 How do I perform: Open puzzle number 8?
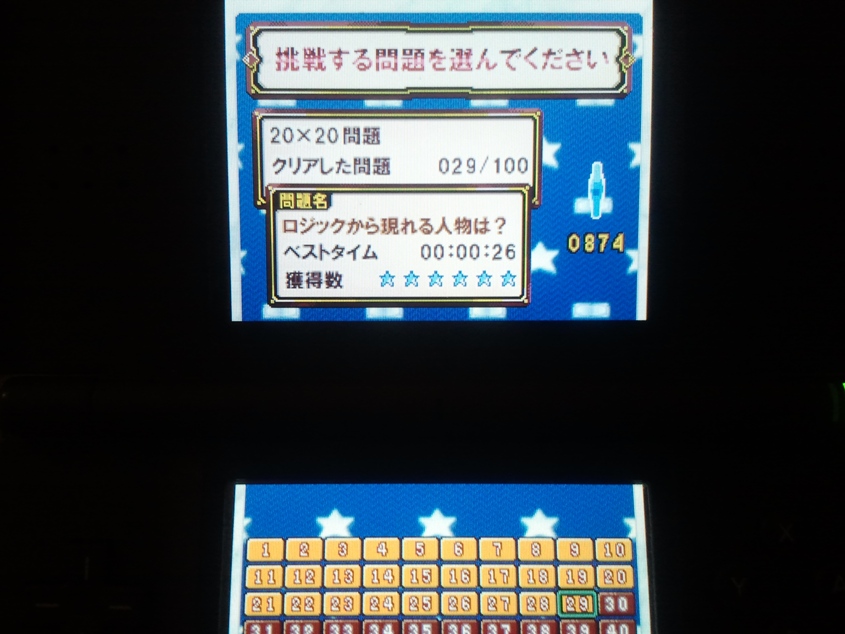point(536,550)
